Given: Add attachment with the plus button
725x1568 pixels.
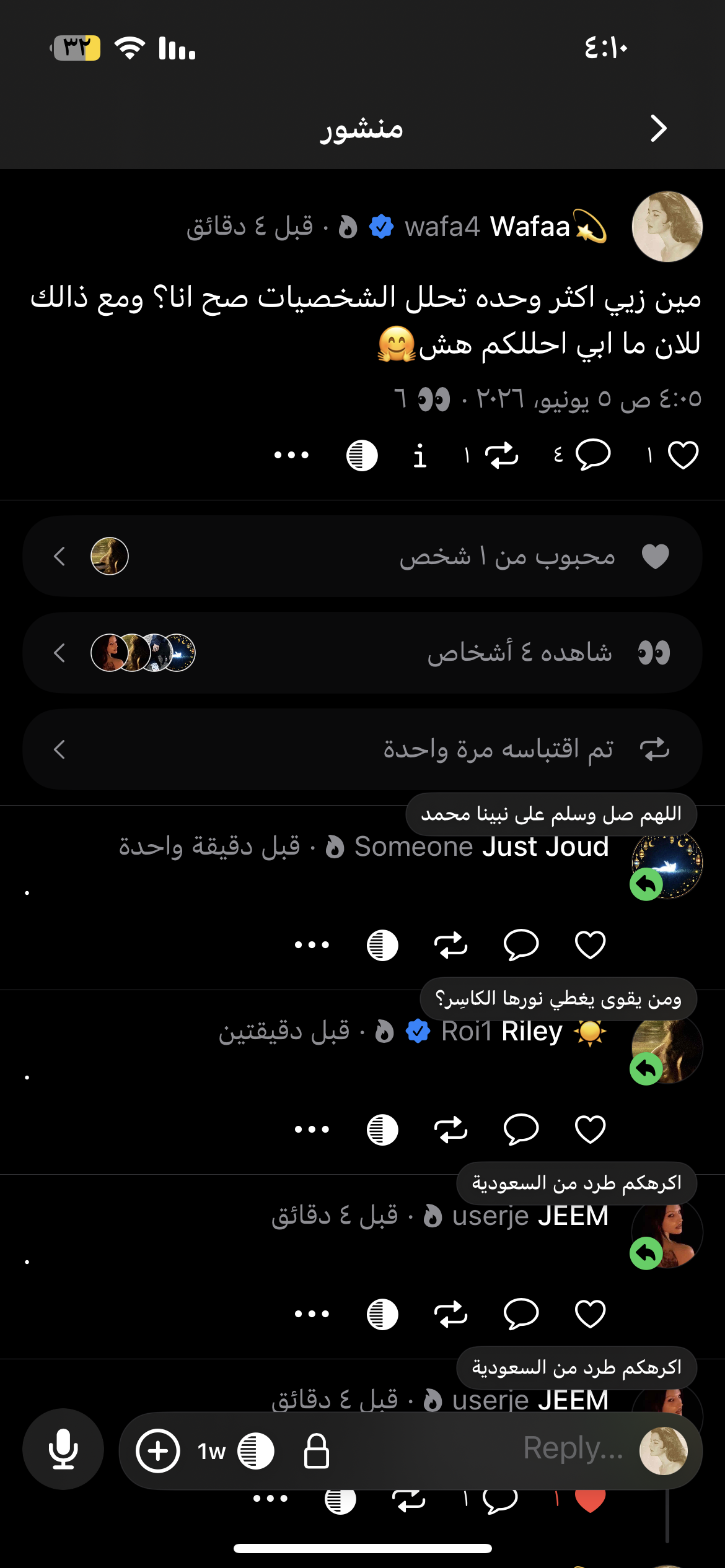Looking at the screenshot, I should (157, 1450).
